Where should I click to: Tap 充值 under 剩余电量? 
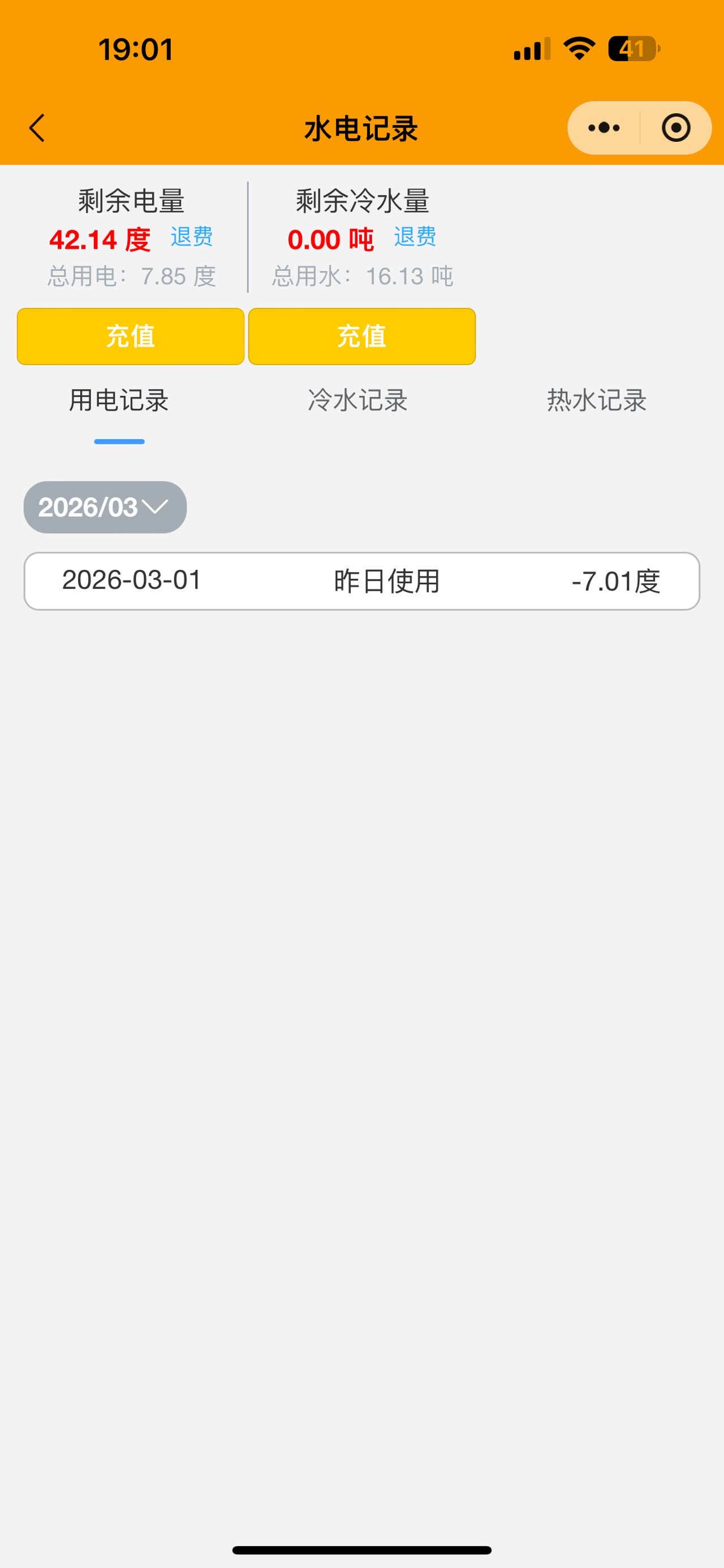130,337
